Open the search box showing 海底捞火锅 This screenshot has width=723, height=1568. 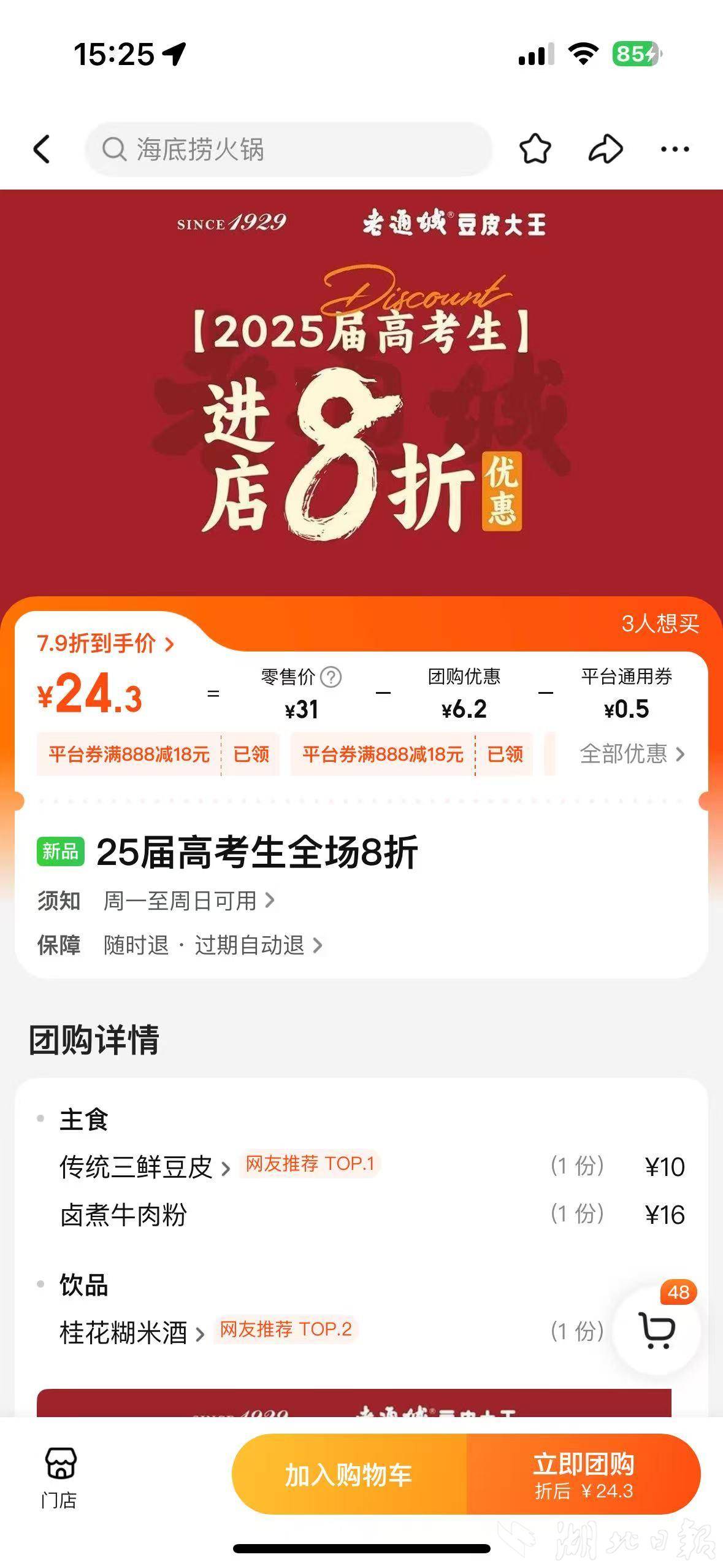[x=288, y=149]
